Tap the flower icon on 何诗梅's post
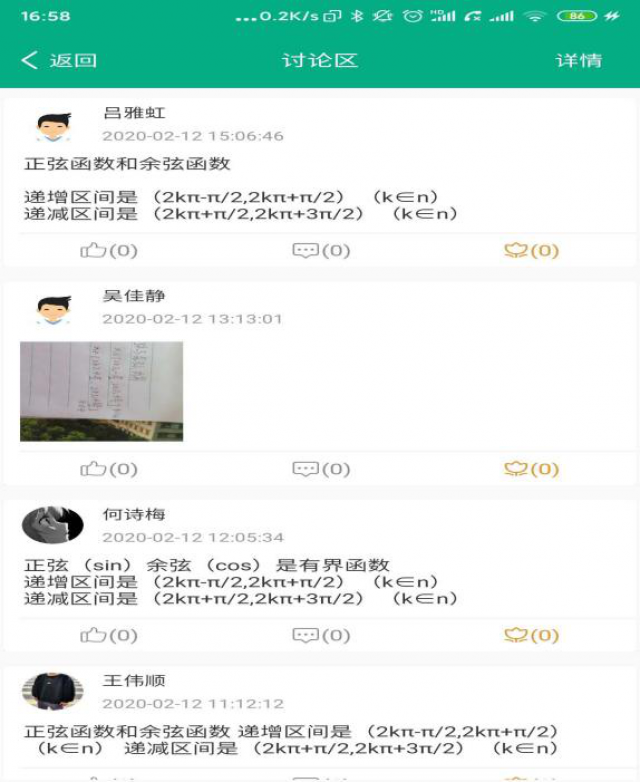Screen dimensions: 640x782 (531, 634)
